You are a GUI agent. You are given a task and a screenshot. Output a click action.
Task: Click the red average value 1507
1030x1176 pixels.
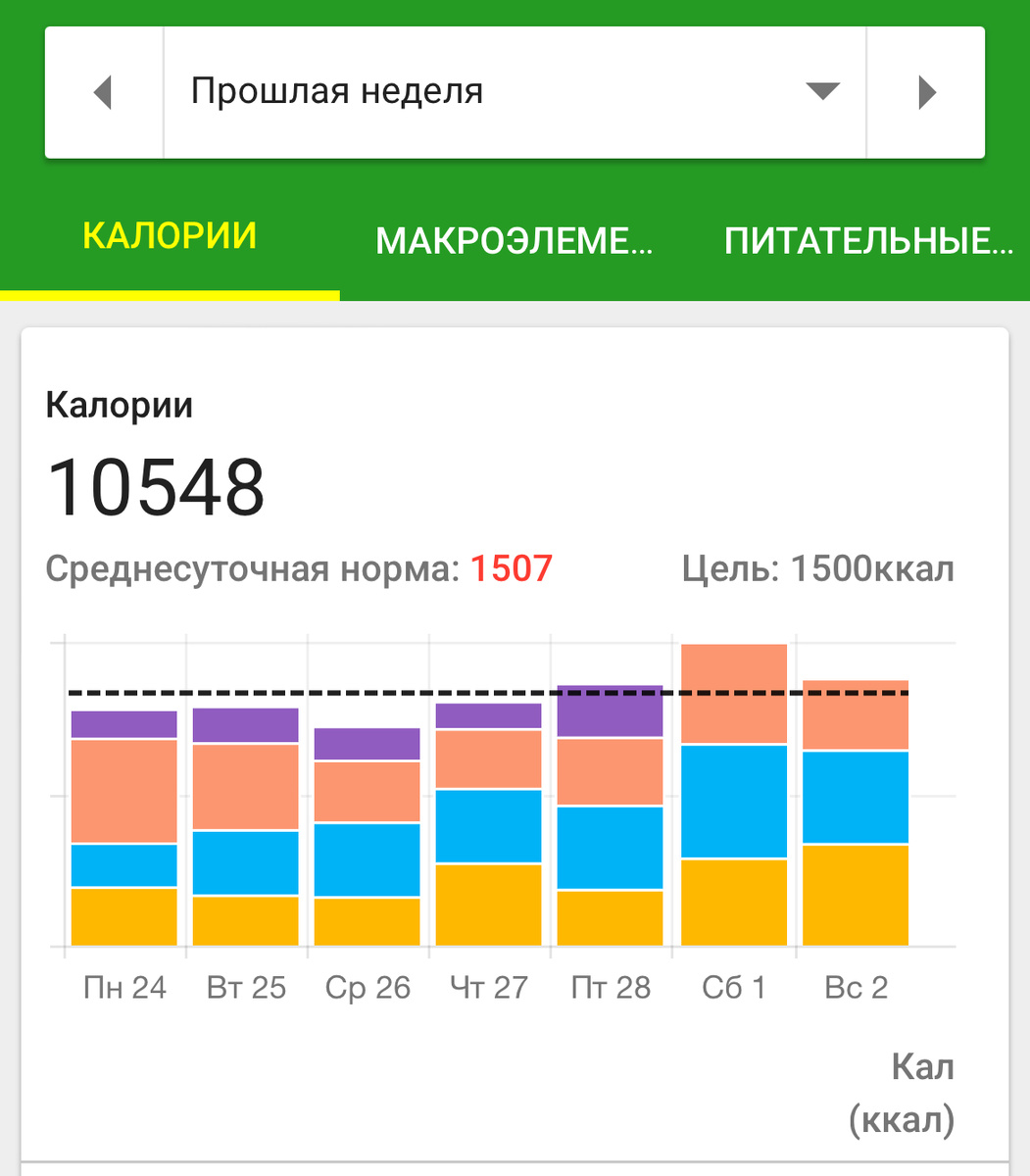(513, 566)
